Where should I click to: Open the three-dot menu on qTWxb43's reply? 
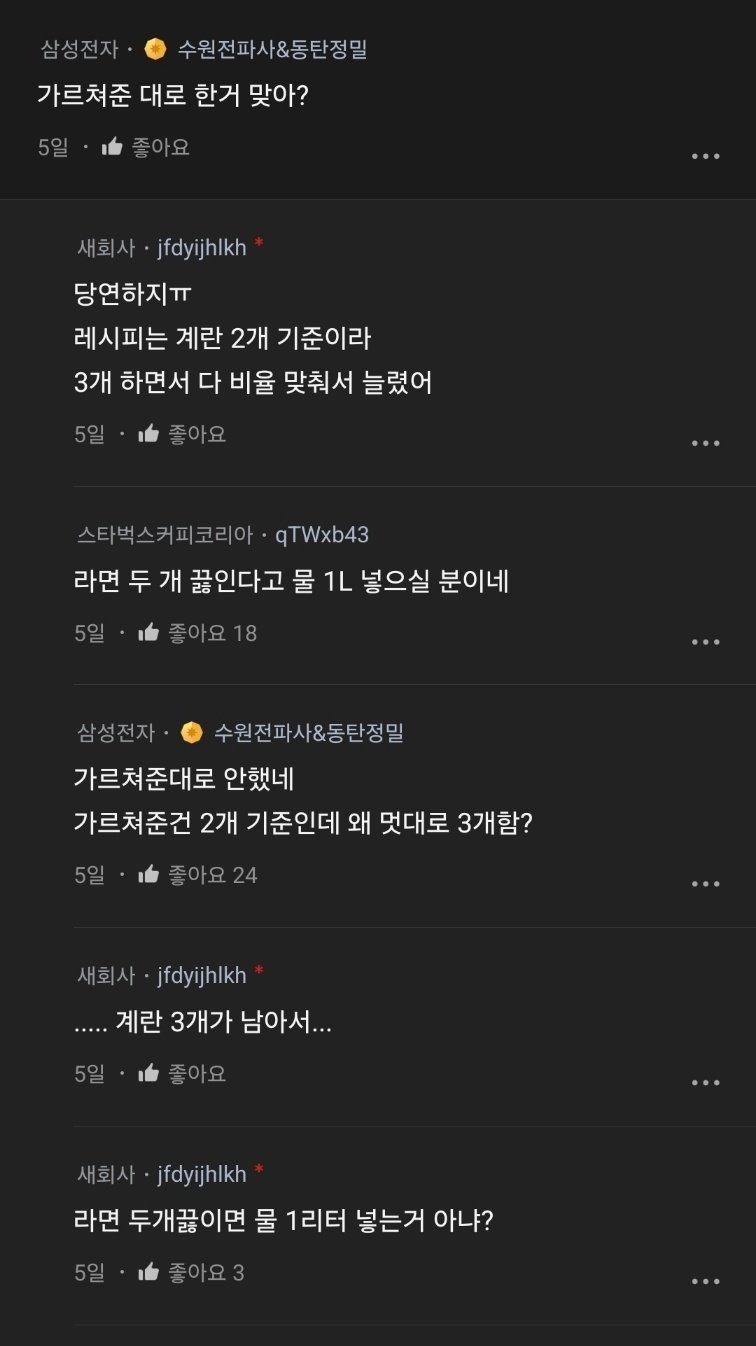click(x=706, y=641)
